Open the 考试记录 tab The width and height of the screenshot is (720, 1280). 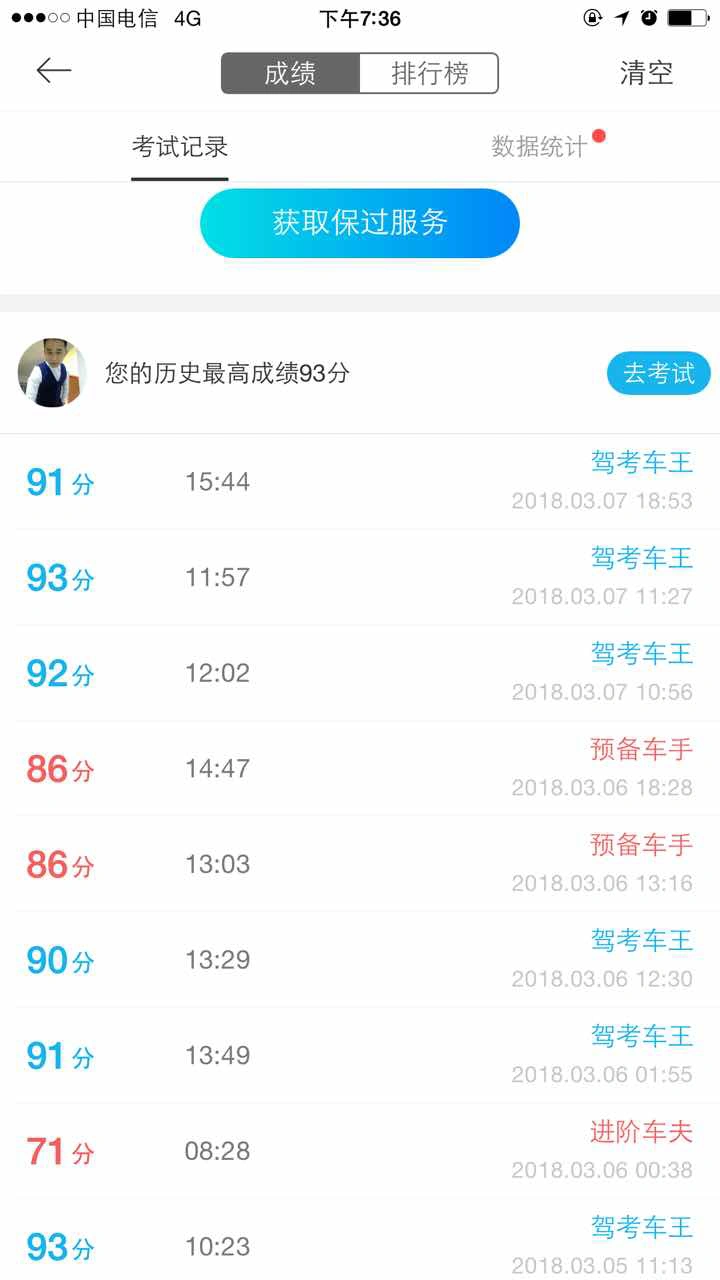(180, 147)
